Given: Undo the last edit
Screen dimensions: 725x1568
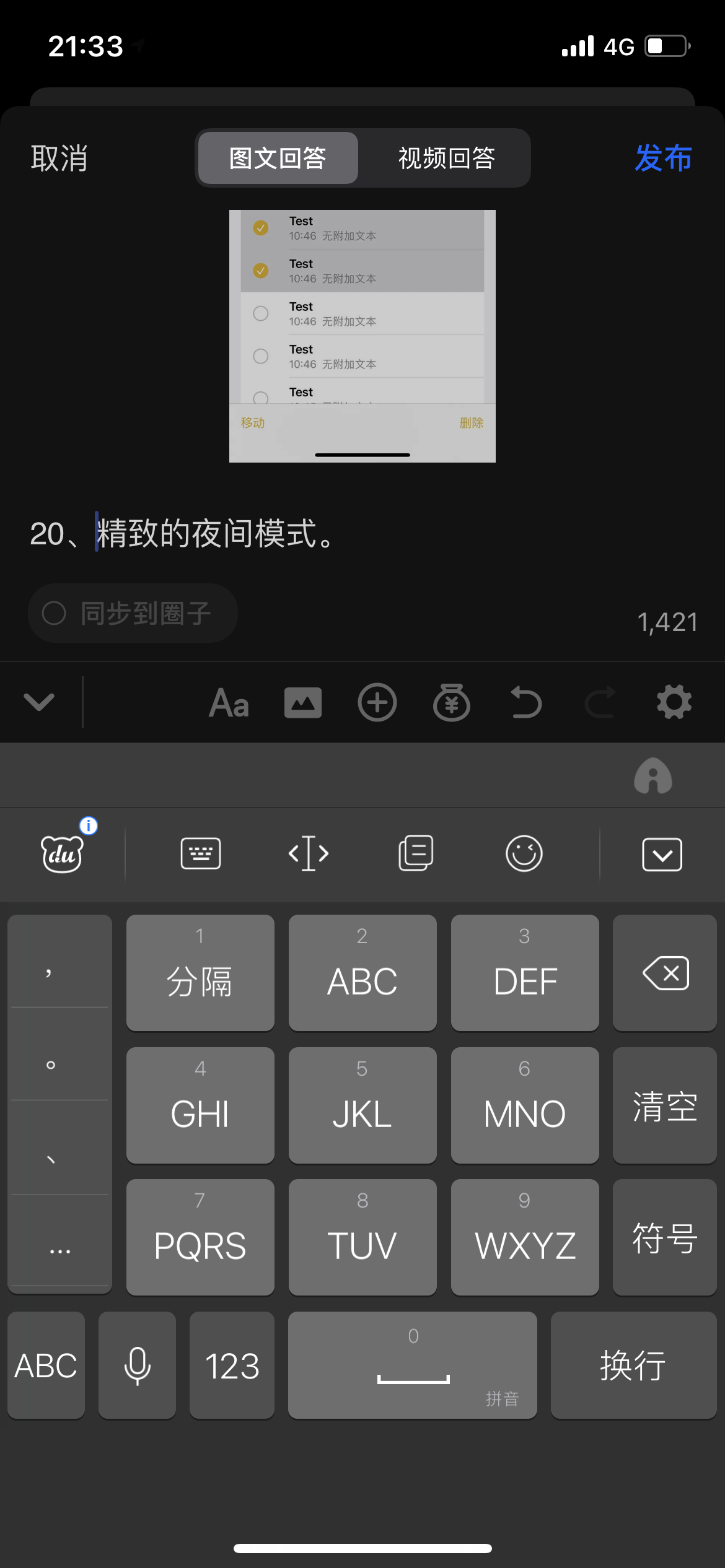Looking at the screenshot, I should point(526,703).
